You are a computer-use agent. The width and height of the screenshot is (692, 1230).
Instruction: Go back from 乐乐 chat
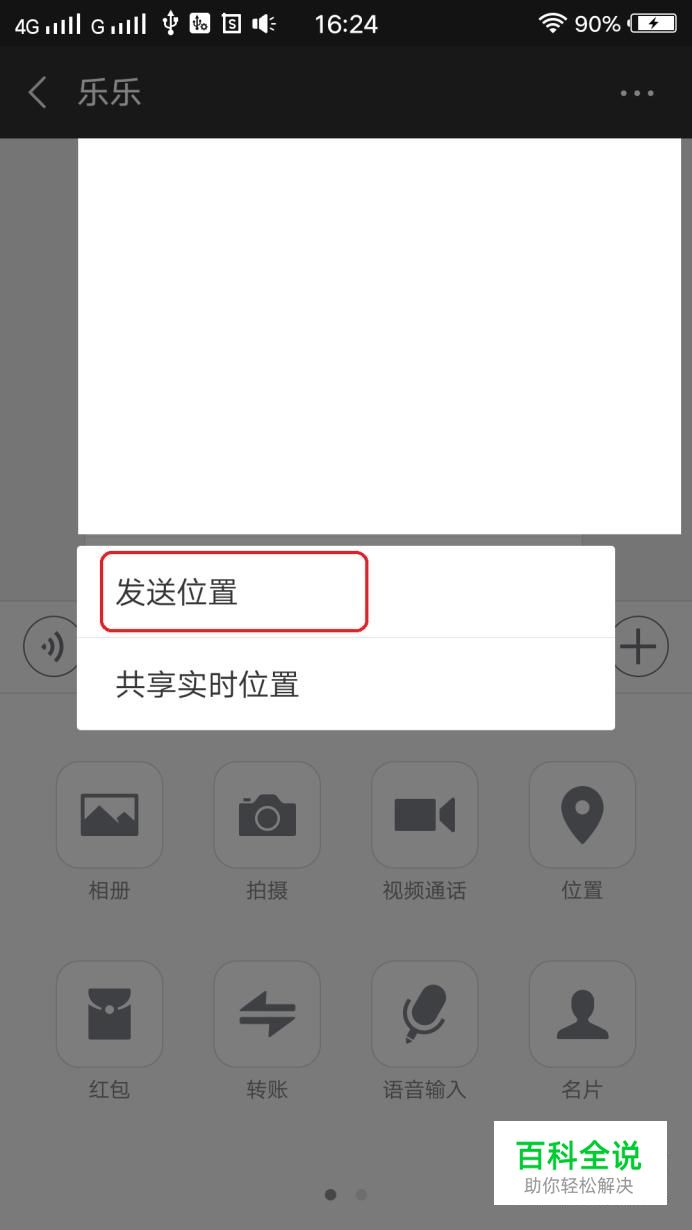(x=38, y=93)
